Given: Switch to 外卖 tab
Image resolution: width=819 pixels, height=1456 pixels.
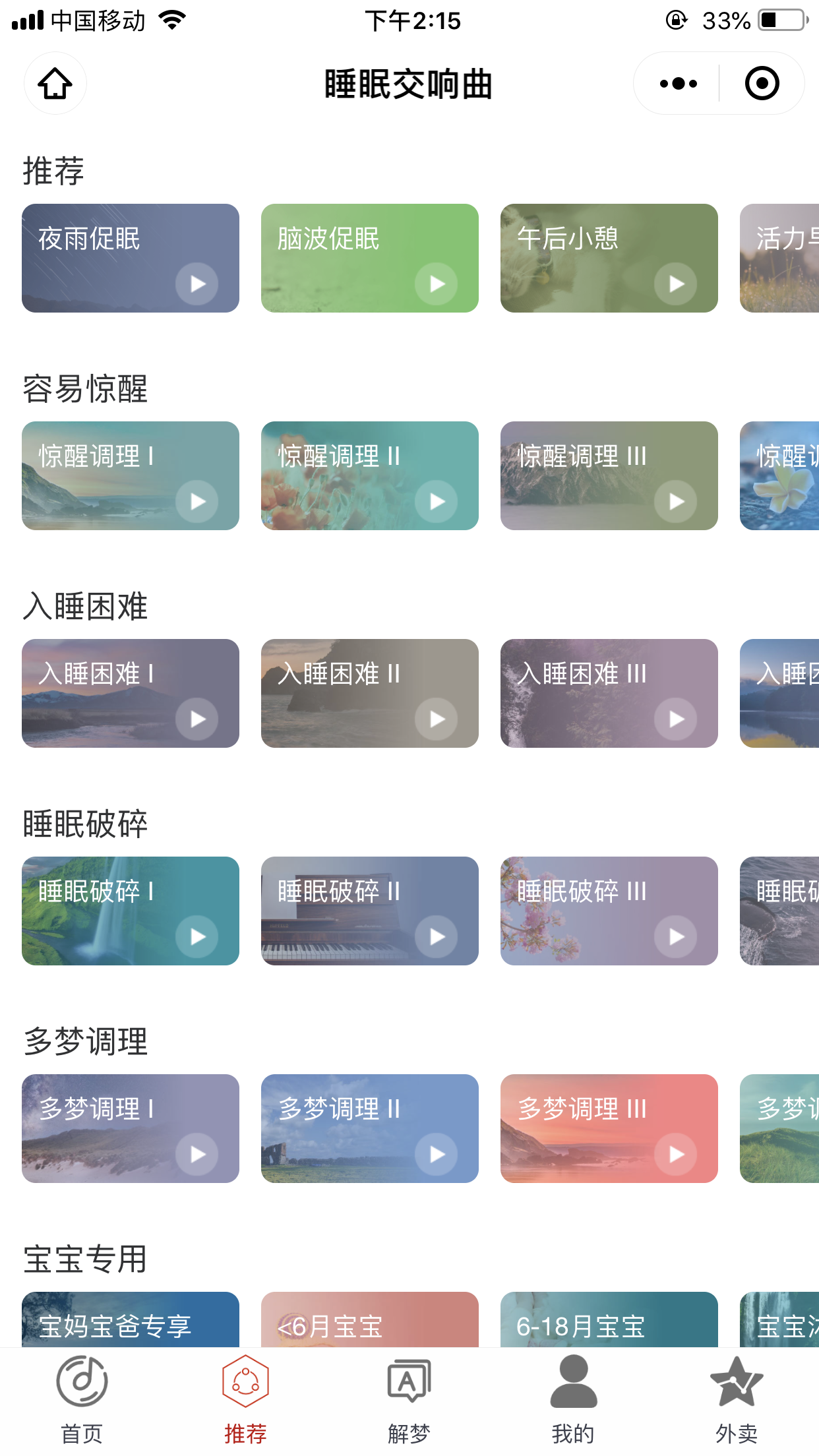Looking at the screenshot, I should (737, 1399).
